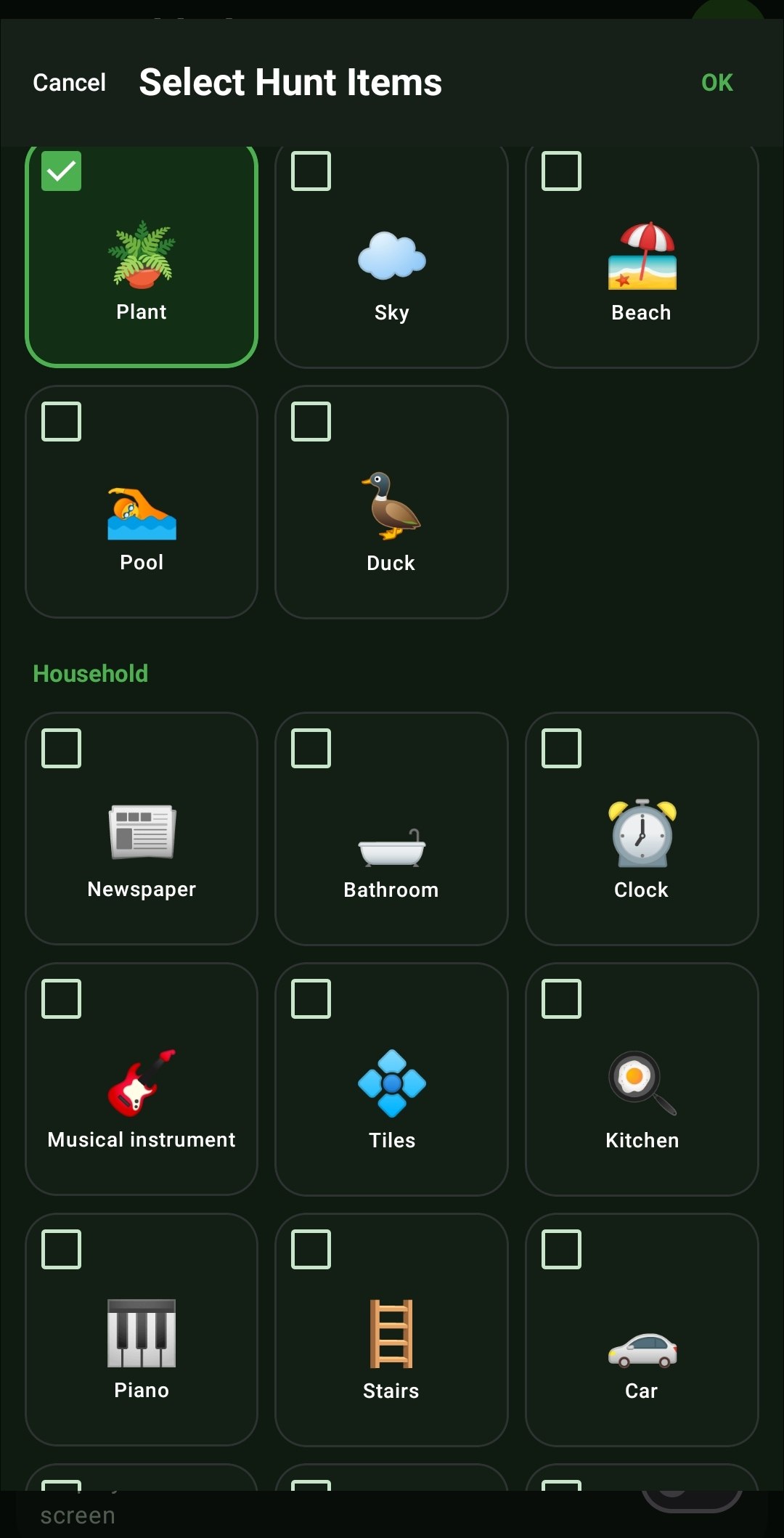Cancel hunt item selection

pyautogui.click(x=69, y=83)
